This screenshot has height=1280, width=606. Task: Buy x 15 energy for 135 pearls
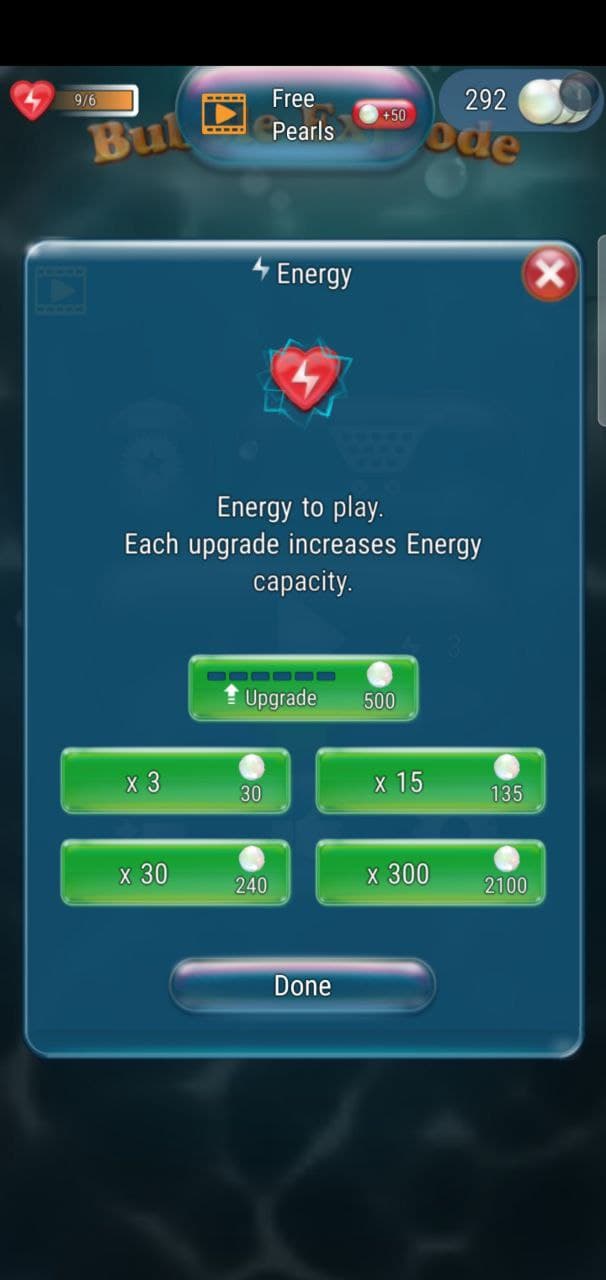click(430, 781)
